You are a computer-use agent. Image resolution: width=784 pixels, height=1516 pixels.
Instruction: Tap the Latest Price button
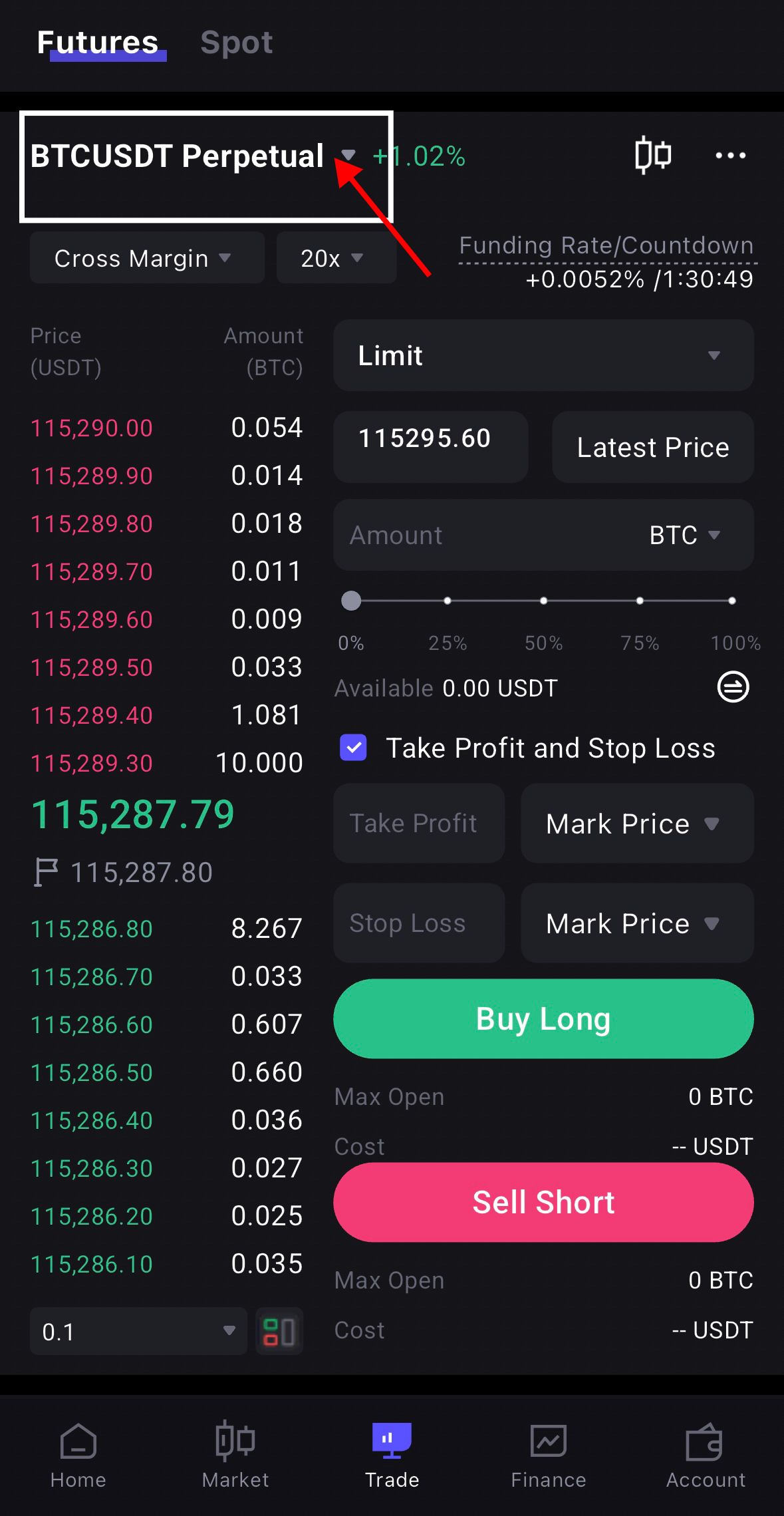click(652, 447)
